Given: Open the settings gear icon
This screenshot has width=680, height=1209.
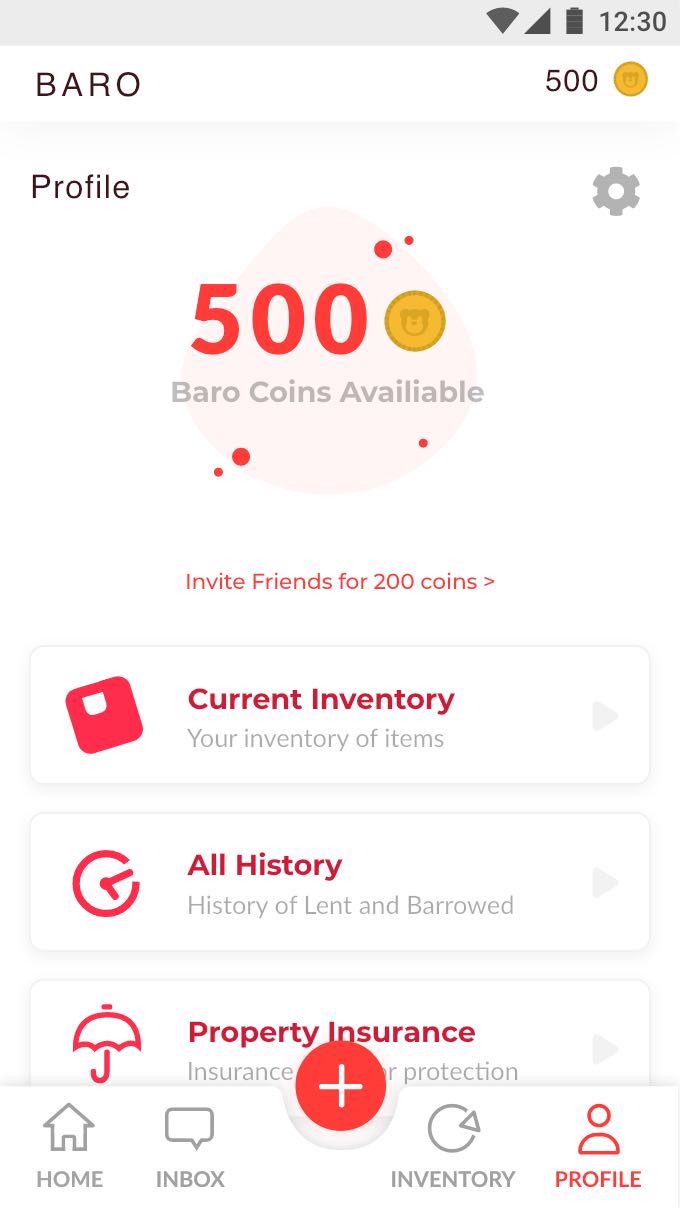Looking at the screenshot, I should (x=616, y=191).
